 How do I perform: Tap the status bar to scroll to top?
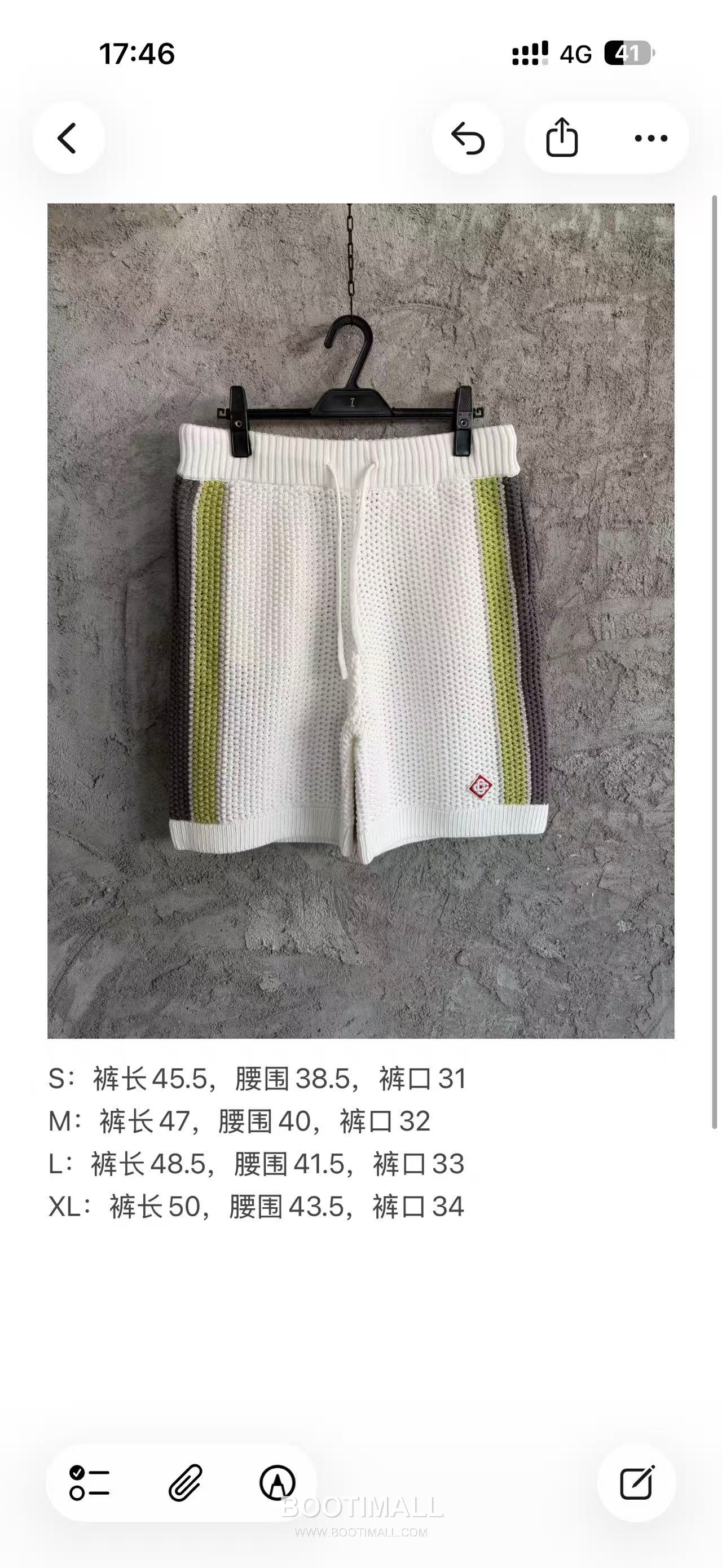[x=360, y=54]
